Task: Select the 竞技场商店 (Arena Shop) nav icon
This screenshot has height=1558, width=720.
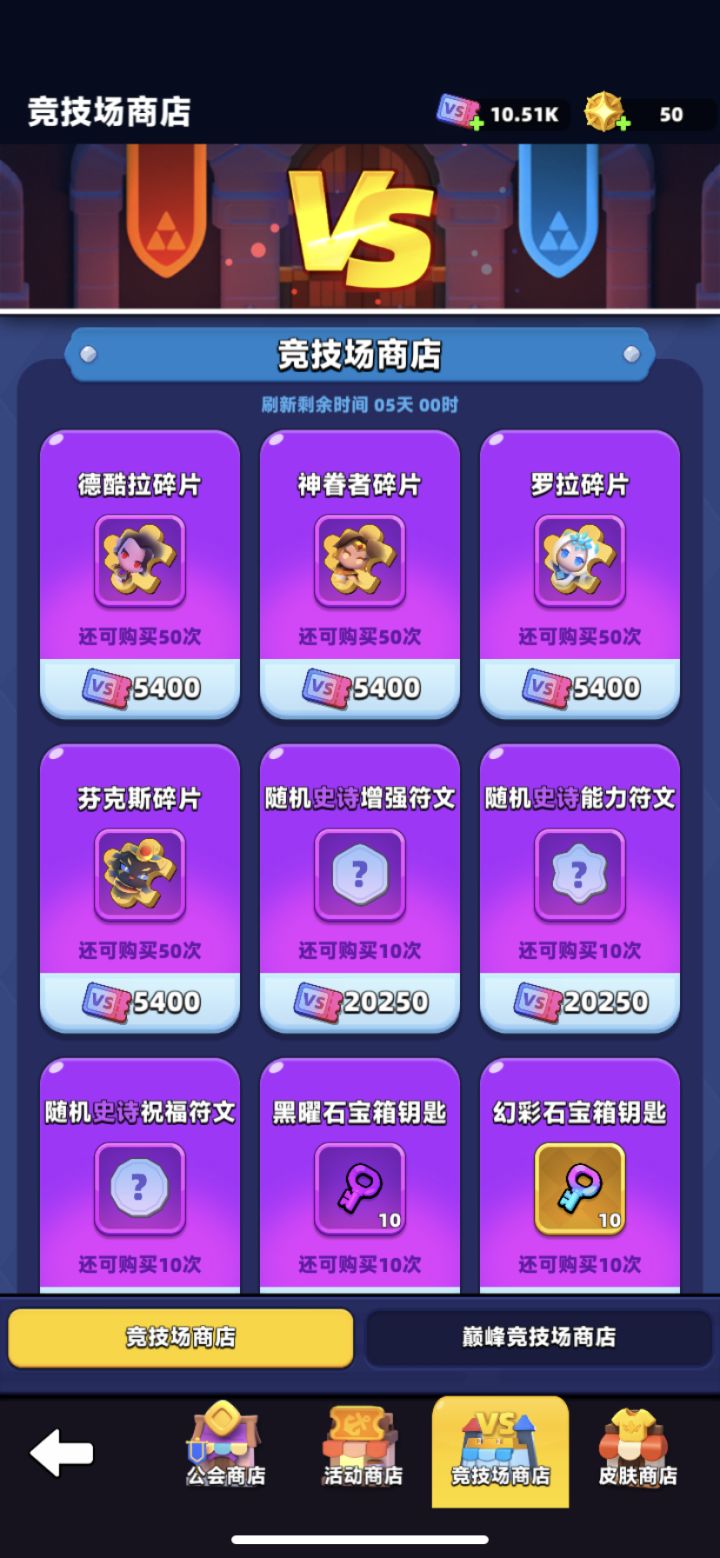Action: coord(500,1452)
